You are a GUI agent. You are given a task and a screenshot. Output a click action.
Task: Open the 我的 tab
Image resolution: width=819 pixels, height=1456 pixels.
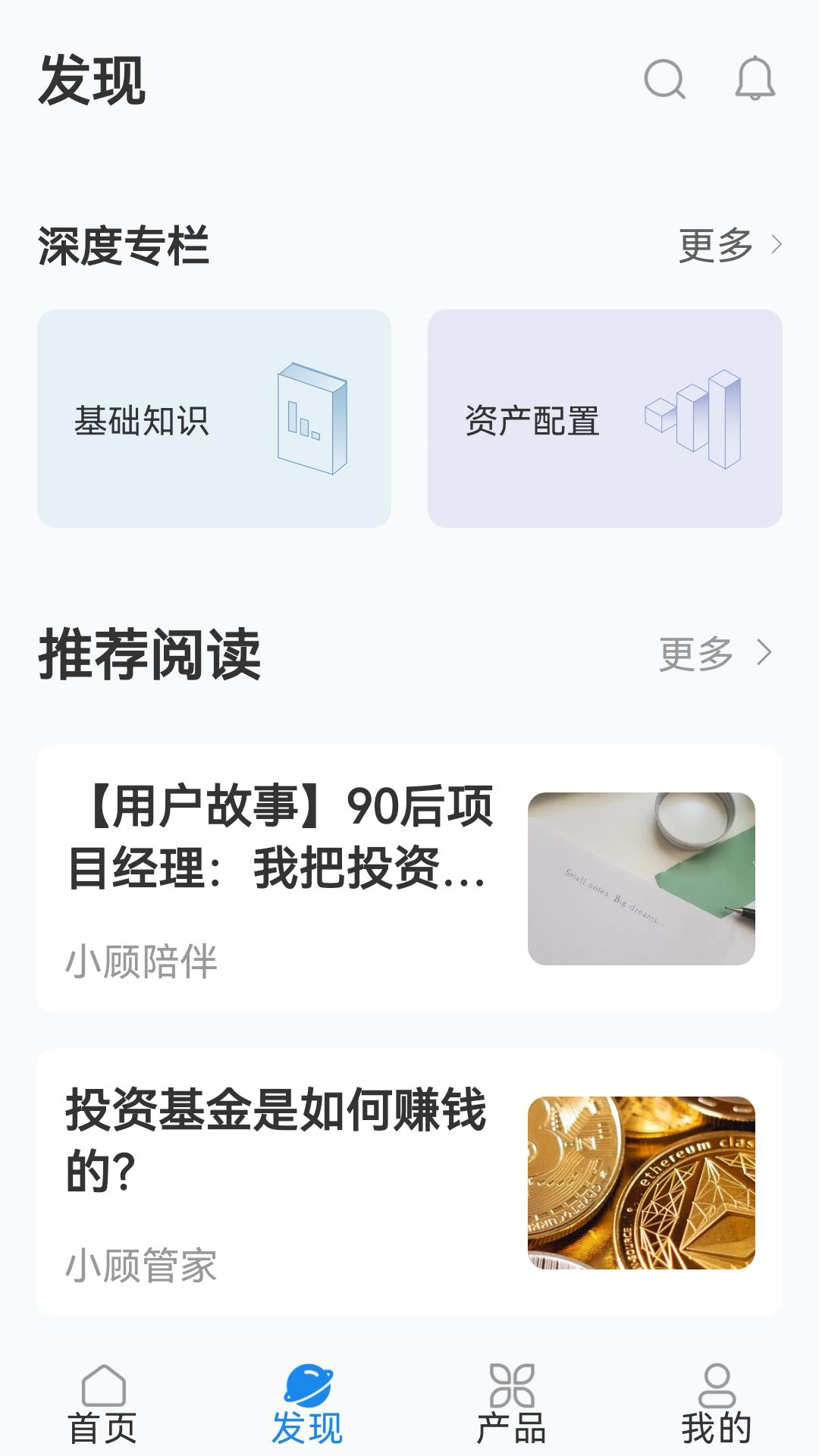716,1404
